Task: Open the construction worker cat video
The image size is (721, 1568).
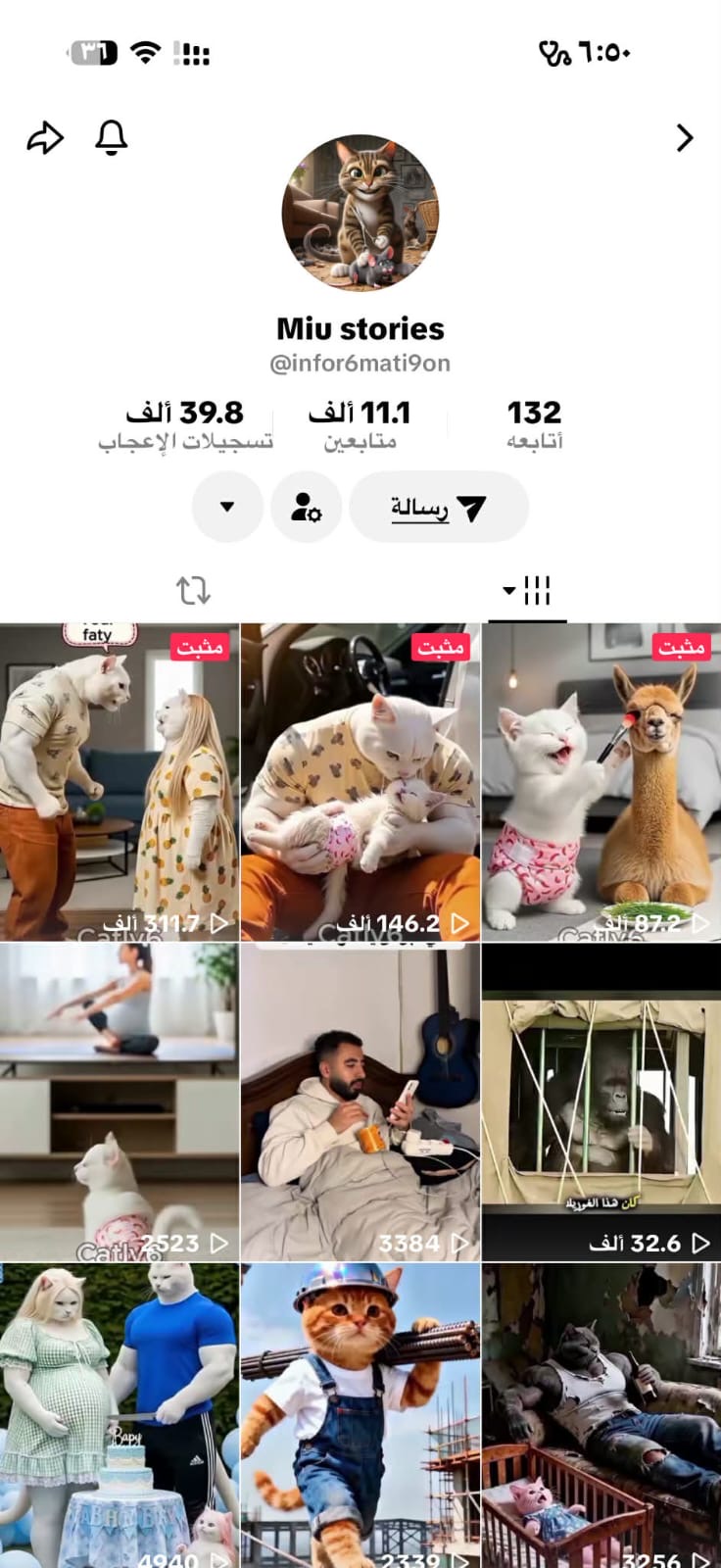Action: click(x=360, y=1416)
